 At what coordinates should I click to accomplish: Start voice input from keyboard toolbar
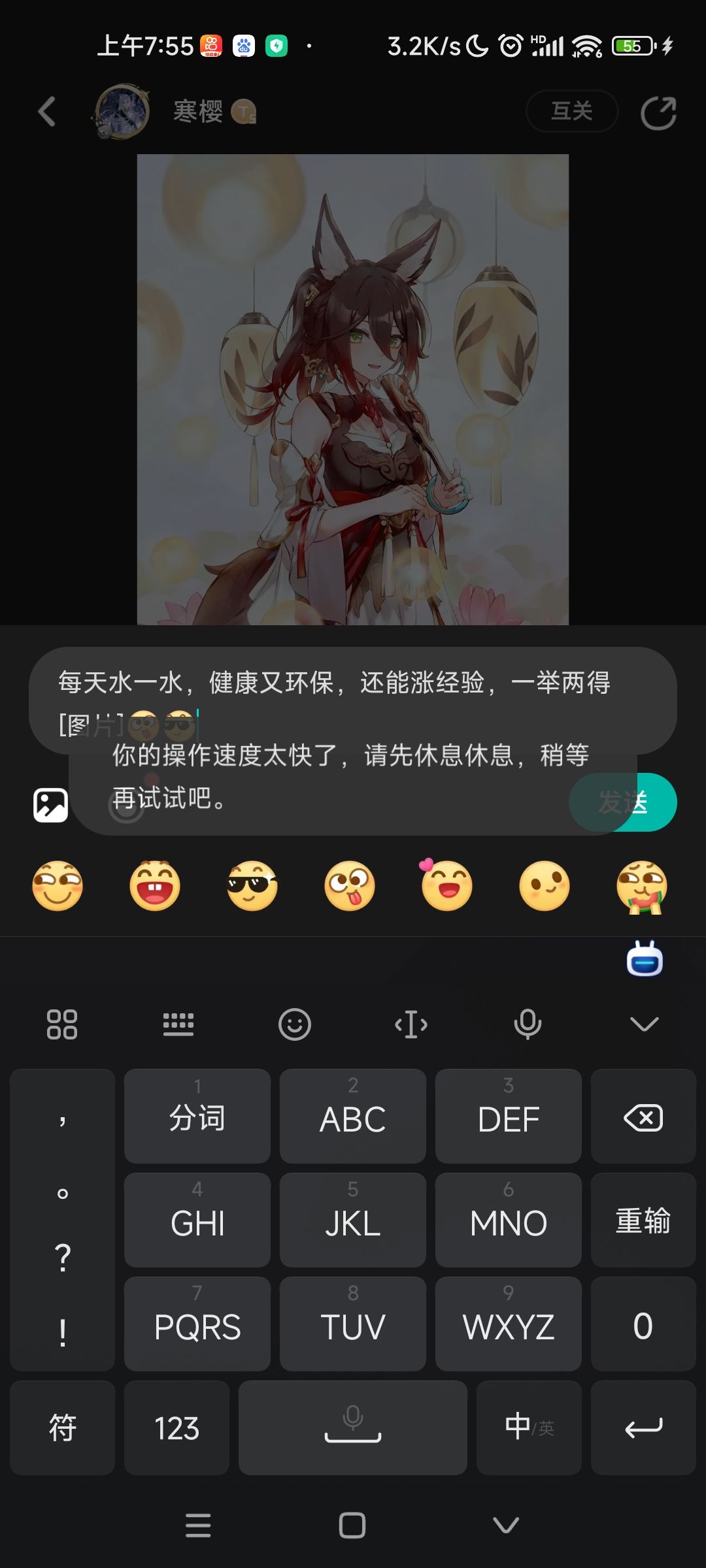point(528,1024)
